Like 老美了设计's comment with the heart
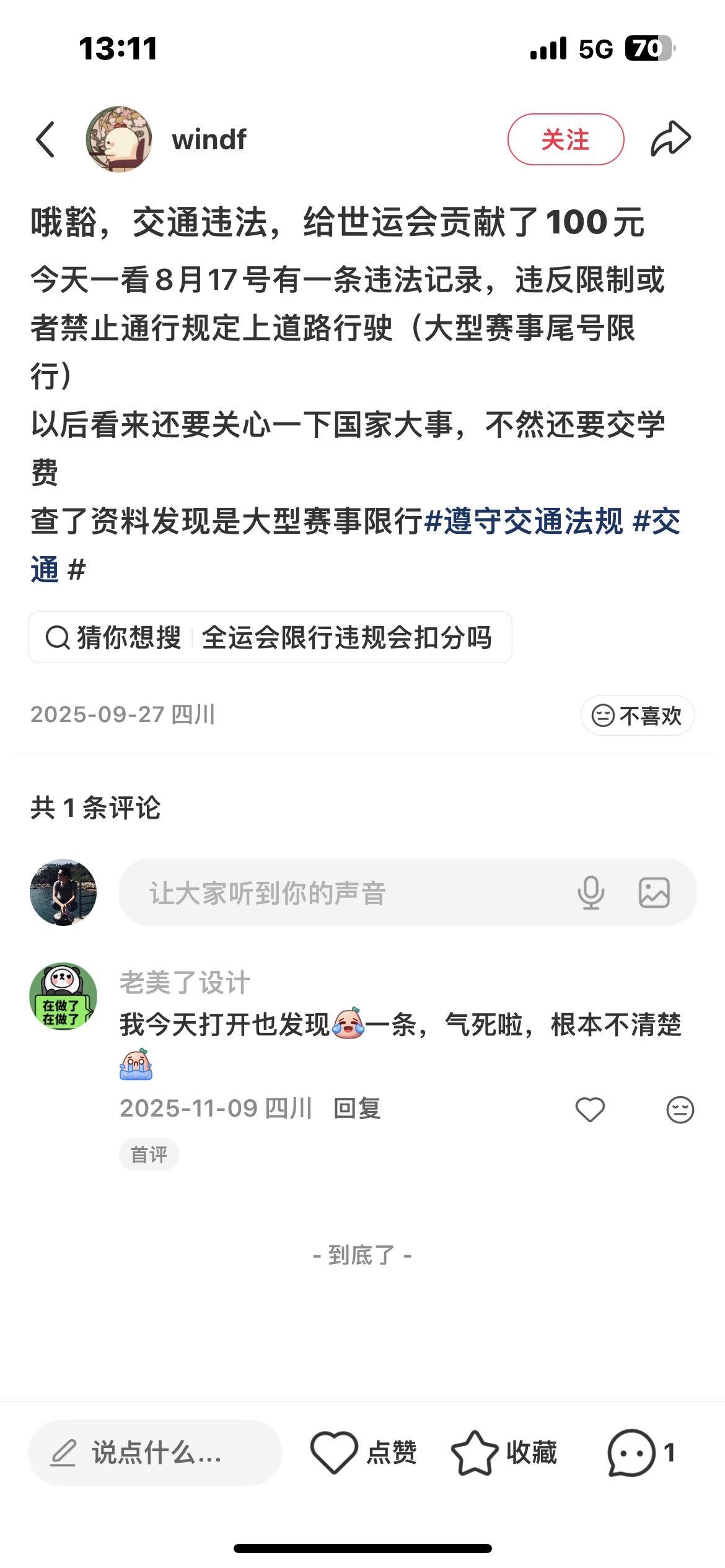The image size is (725, 1568). pos(590,1109)
